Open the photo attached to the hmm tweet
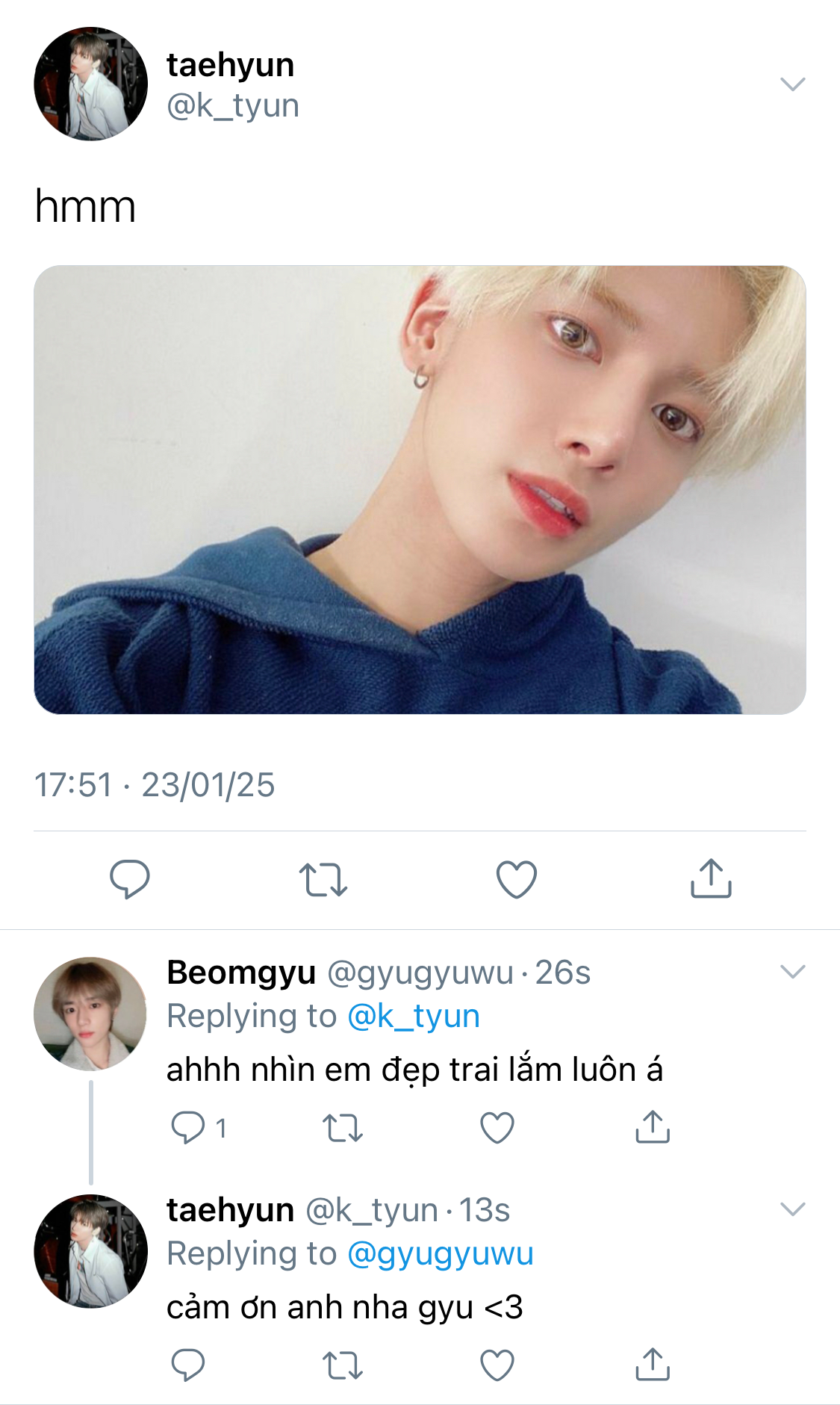 (420, 489)
